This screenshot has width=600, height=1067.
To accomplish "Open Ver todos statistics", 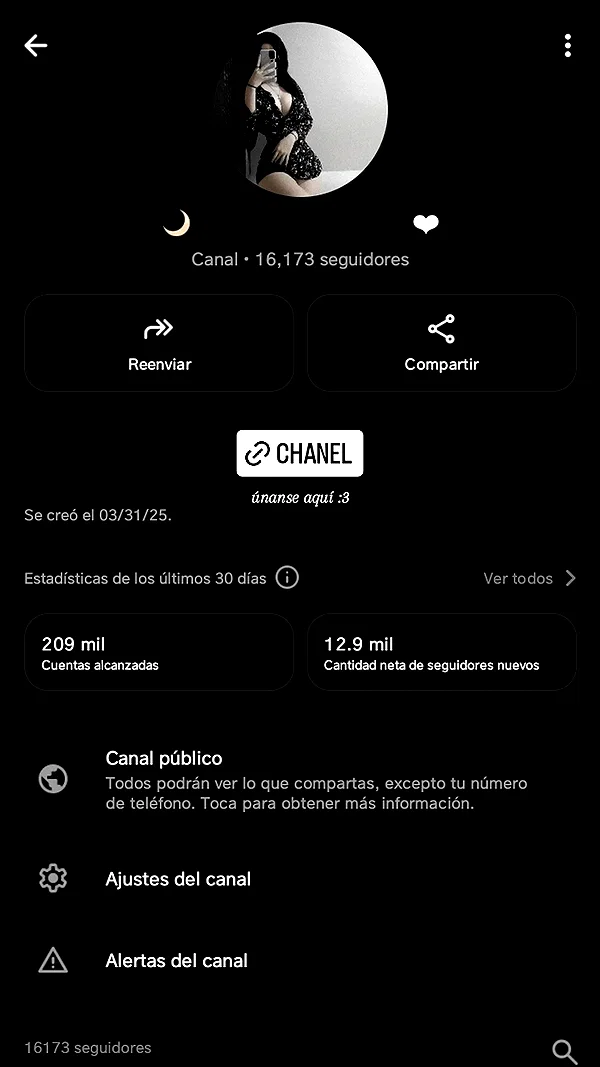I will [x=529, y=578].
